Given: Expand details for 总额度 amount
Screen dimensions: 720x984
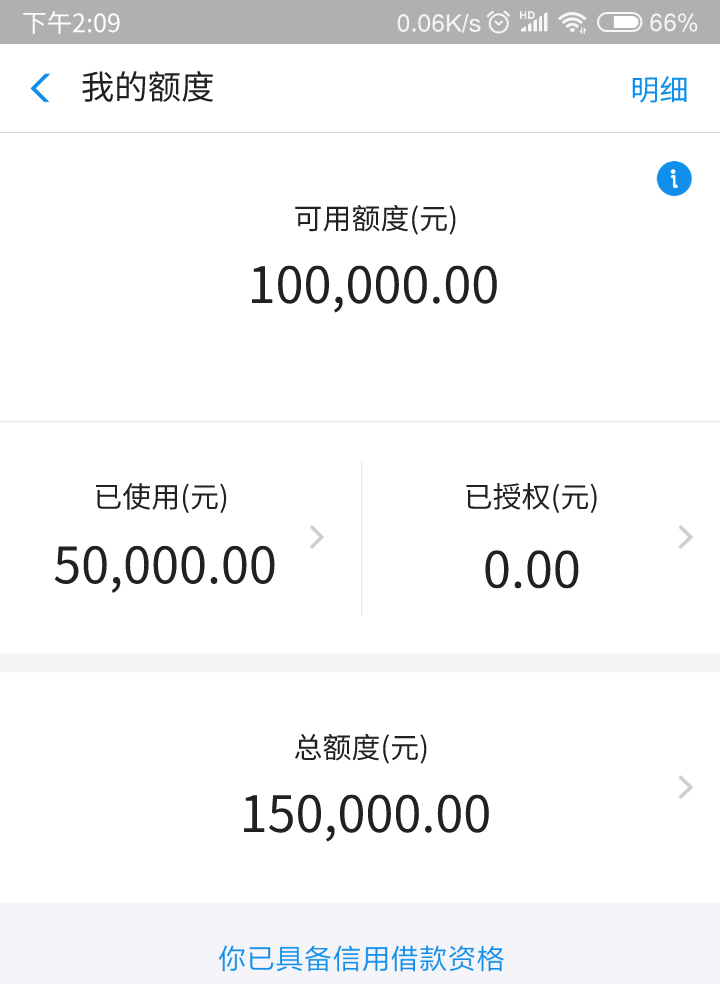Looking at the screenshot, I should [684, 787].
